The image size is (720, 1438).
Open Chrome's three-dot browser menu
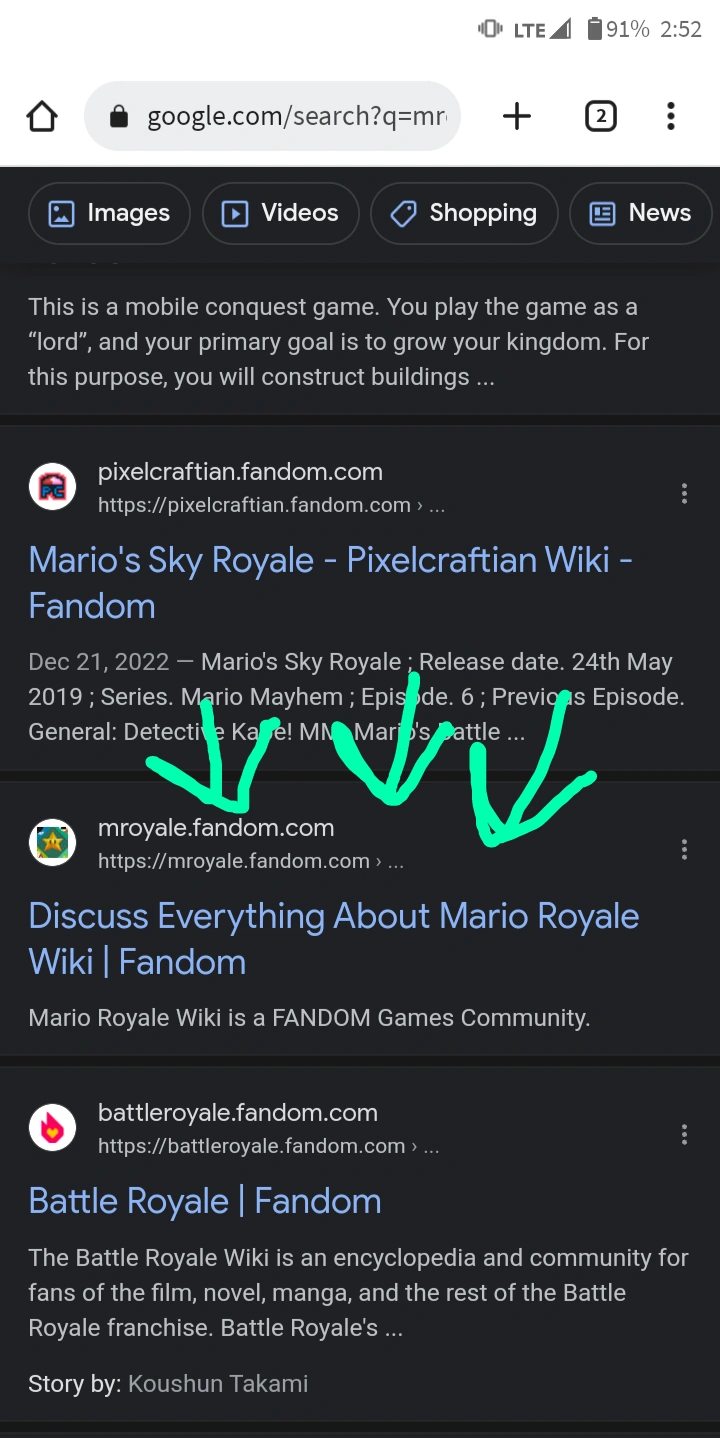[x=670, y=116]
